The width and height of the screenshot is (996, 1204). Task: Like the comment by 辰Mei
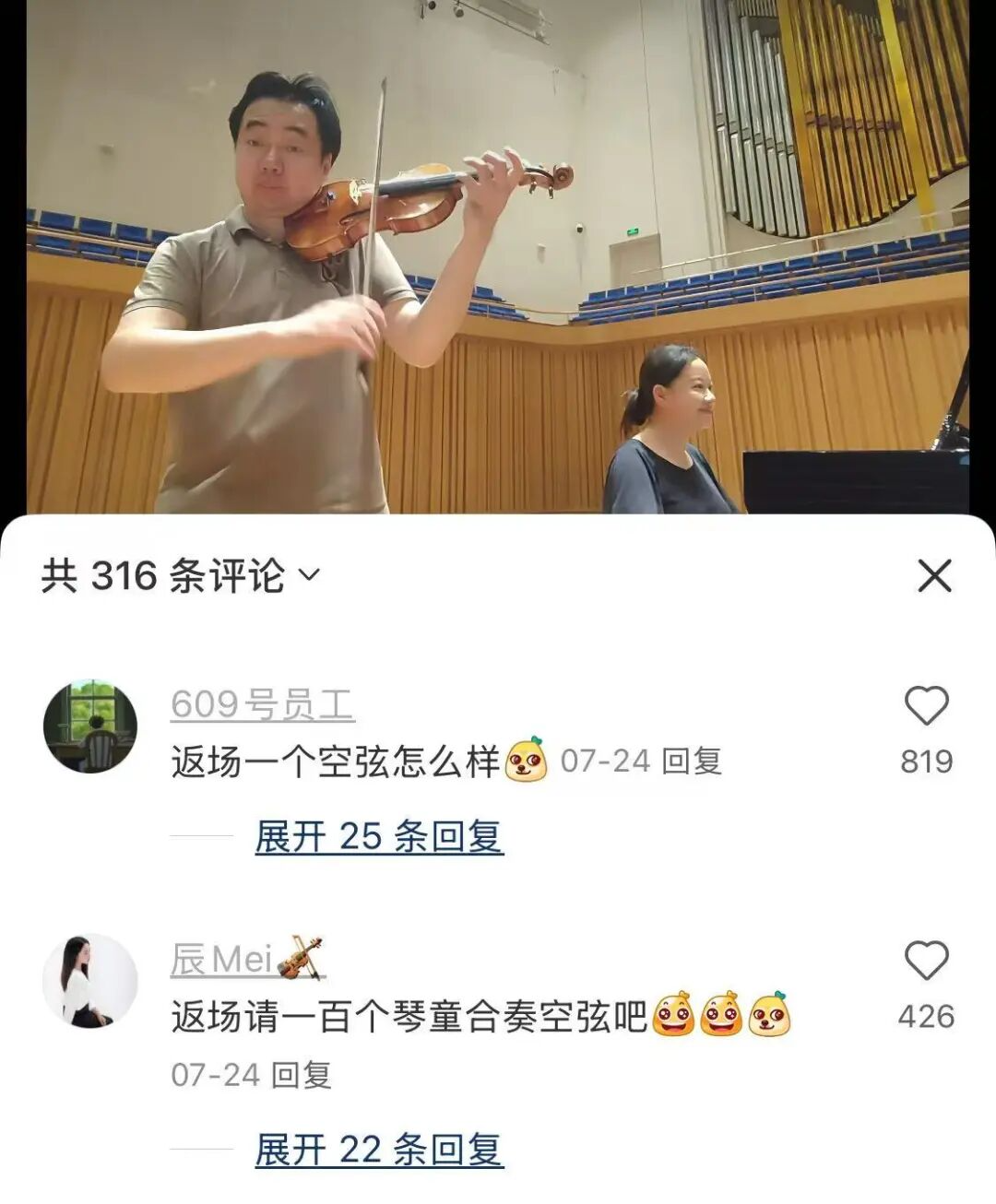(x=926, y=962)
